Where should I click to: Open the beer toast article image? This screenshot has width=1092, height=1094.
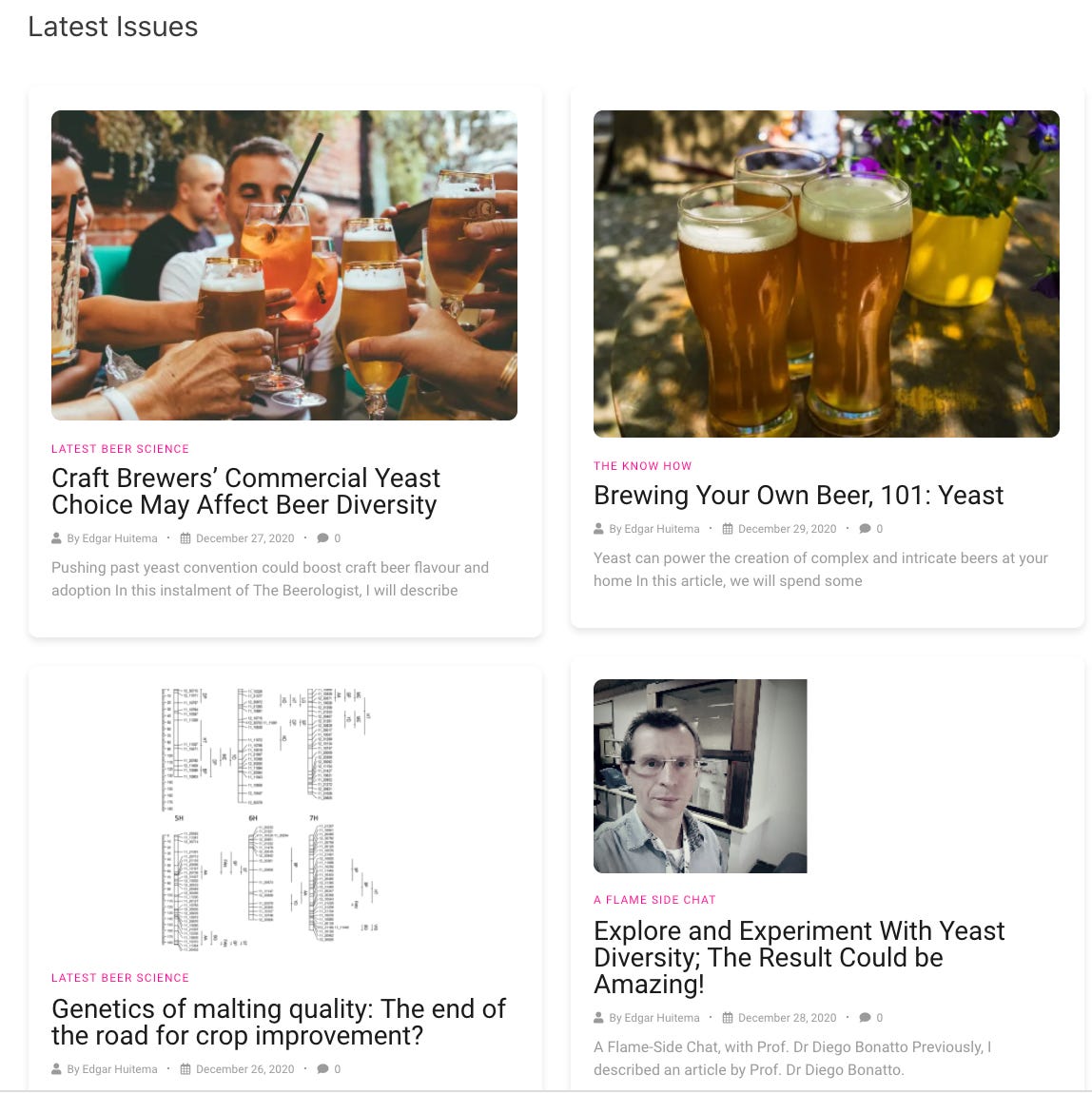tap(284, 265)
